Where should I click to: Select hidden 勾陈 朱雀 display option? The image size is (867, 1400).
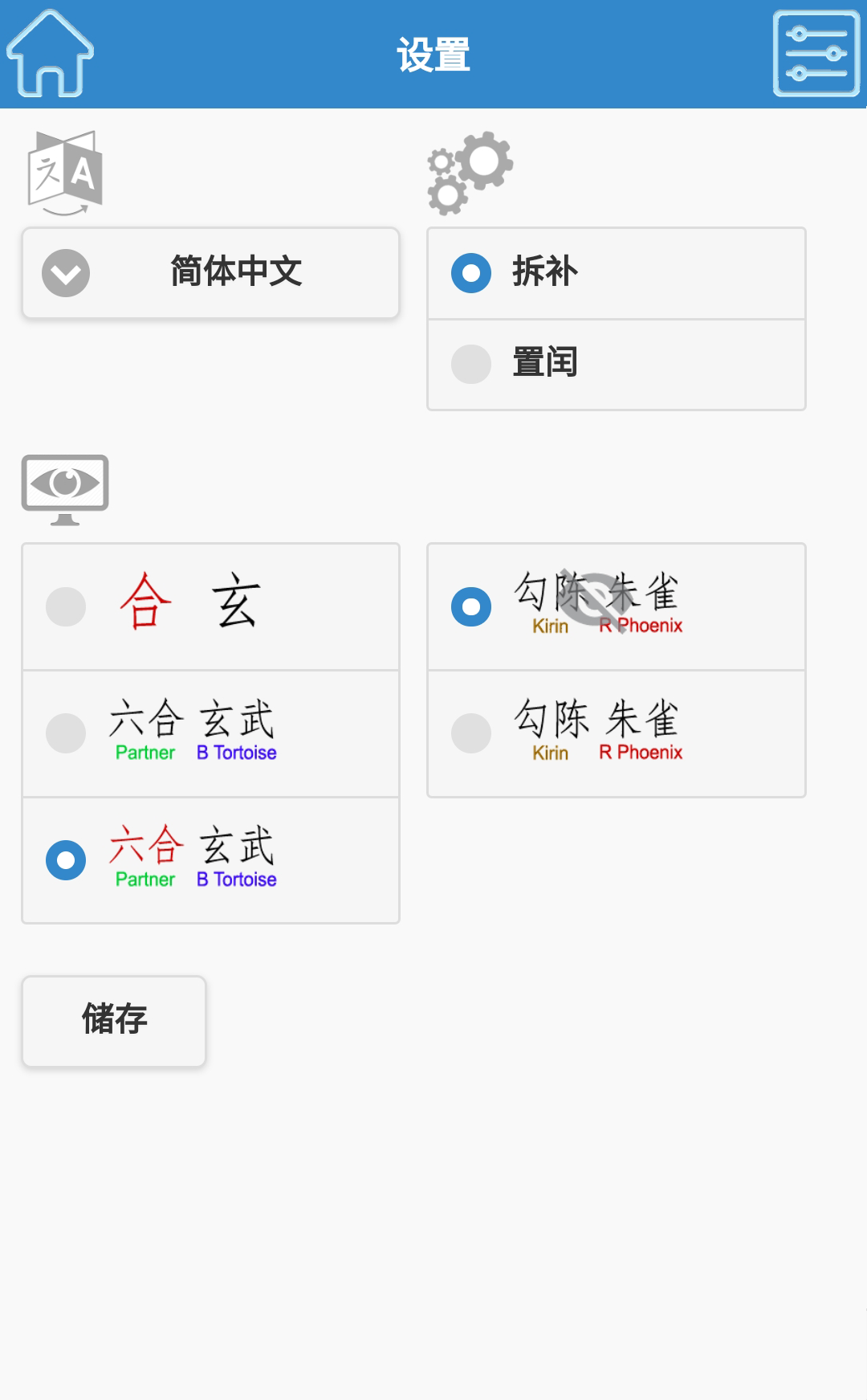tap(616, 606)
